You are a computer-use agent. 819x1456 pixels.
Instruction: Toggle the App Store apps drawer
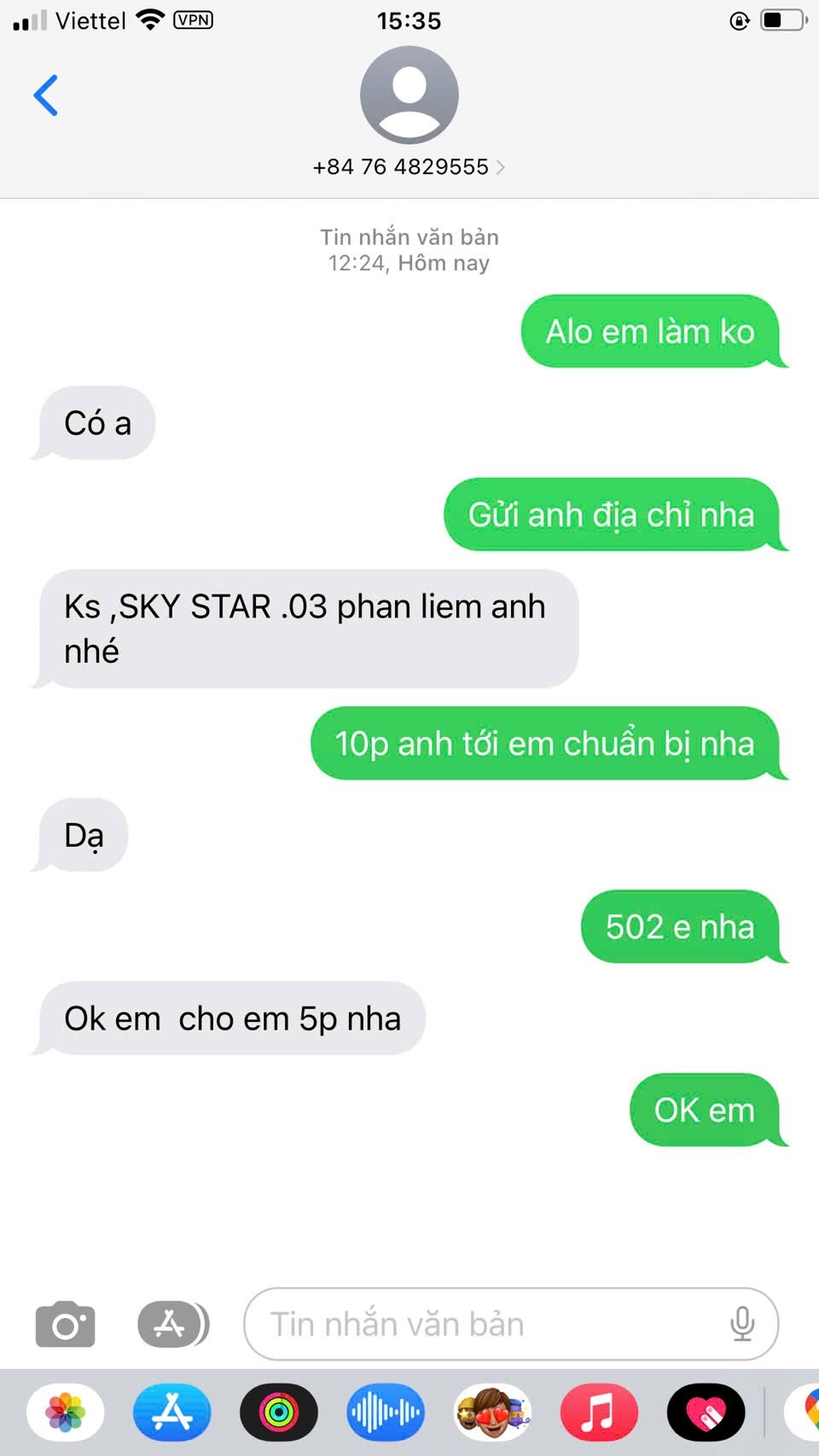172,1325
